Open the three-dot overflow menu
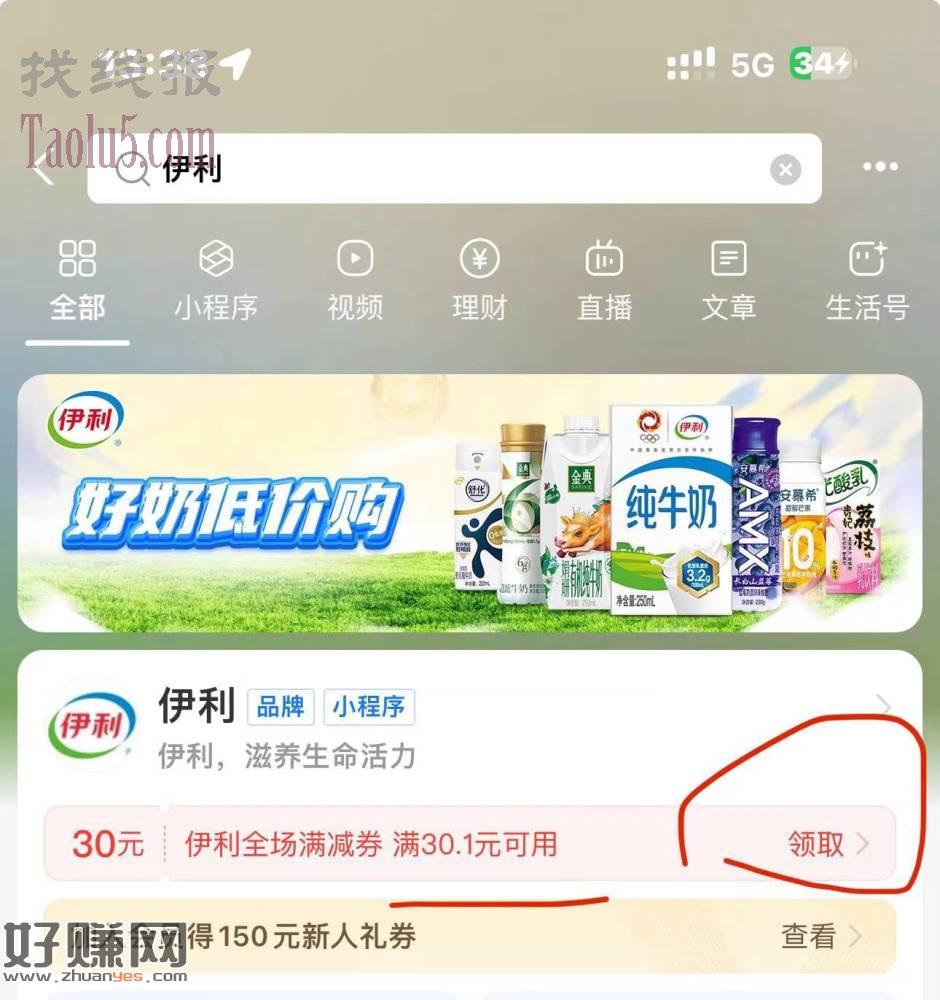This screenshot has height=1000, width=940. click(x=880, y=167)
